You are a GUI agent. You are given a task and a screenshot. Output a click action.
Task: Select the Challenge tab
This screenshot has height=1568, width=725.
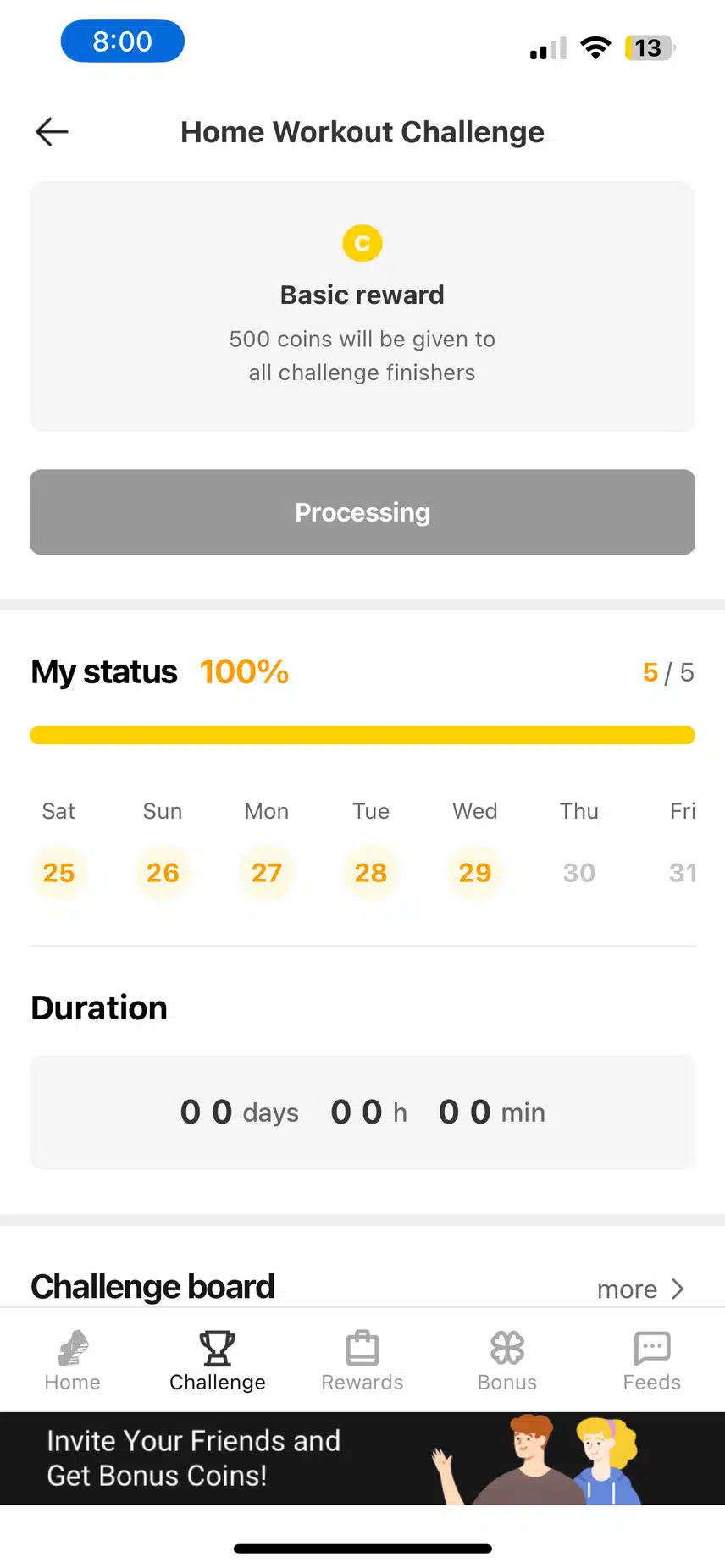[218, 1361]
